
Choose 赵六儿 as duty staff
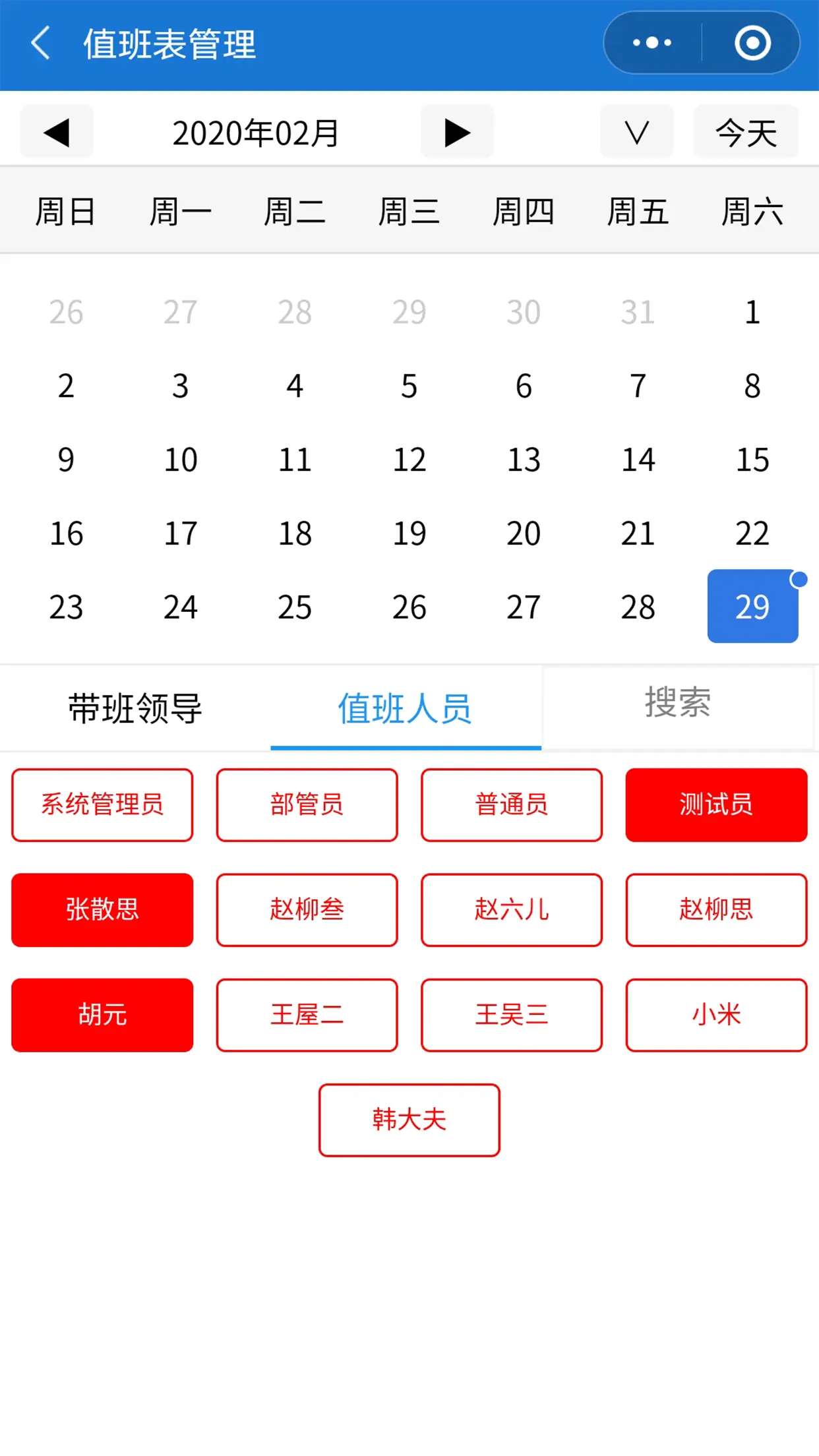[512, 910]
